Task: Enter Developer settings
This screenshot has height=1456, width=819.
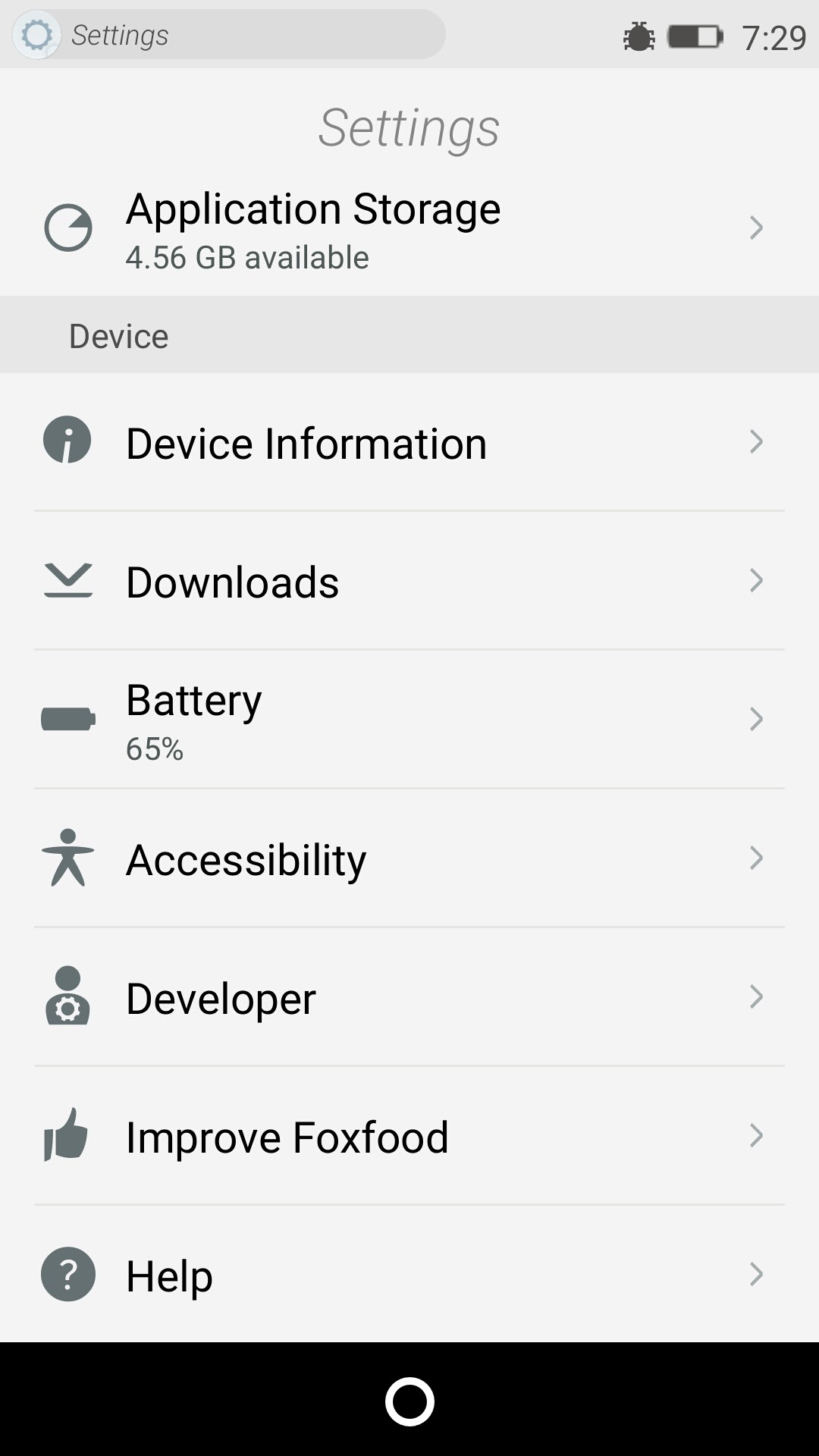Action: point(409,998)
